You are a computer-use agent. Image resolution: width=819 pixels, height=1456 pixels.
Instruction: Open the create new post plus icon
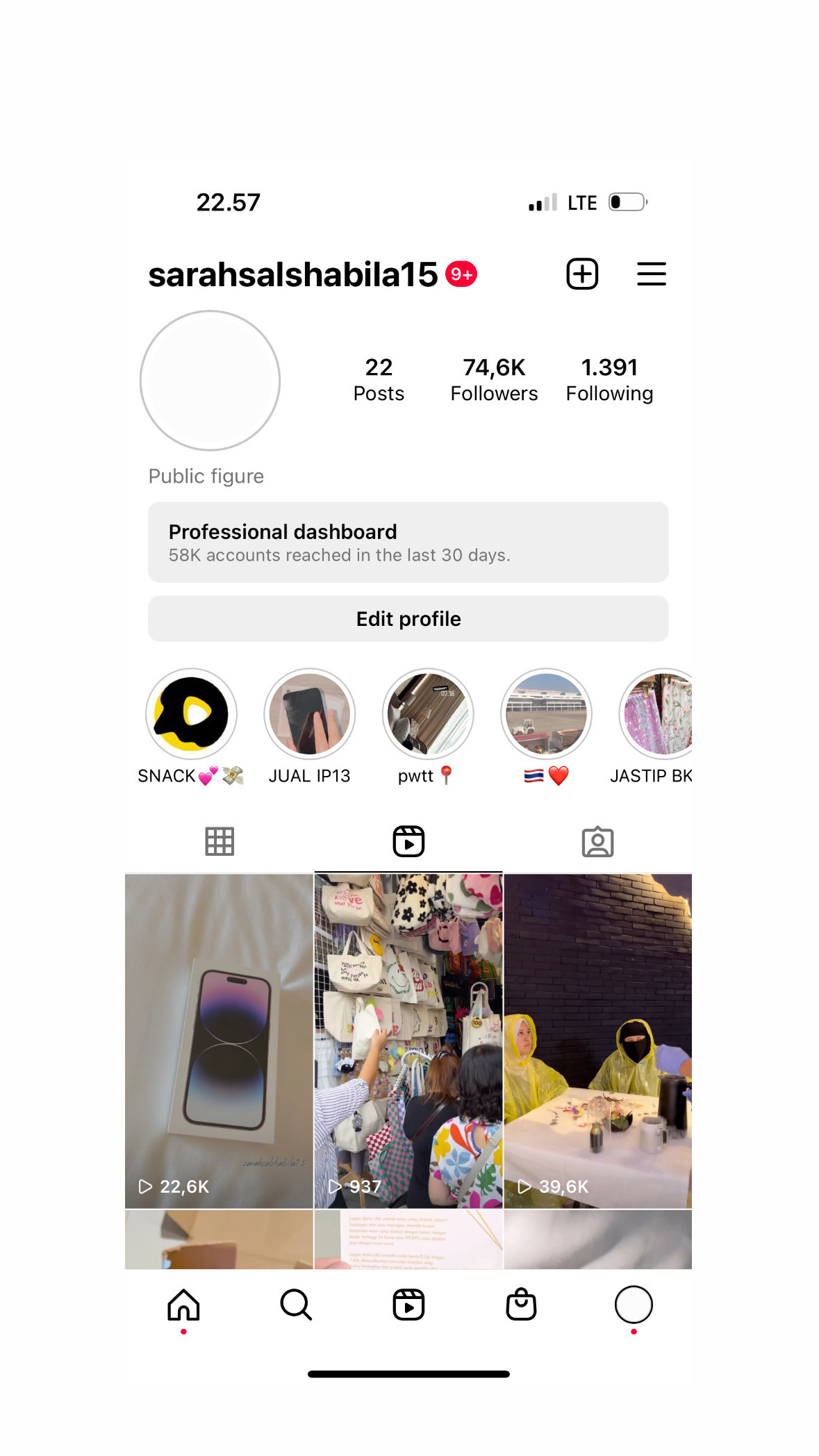pos(582,274)
